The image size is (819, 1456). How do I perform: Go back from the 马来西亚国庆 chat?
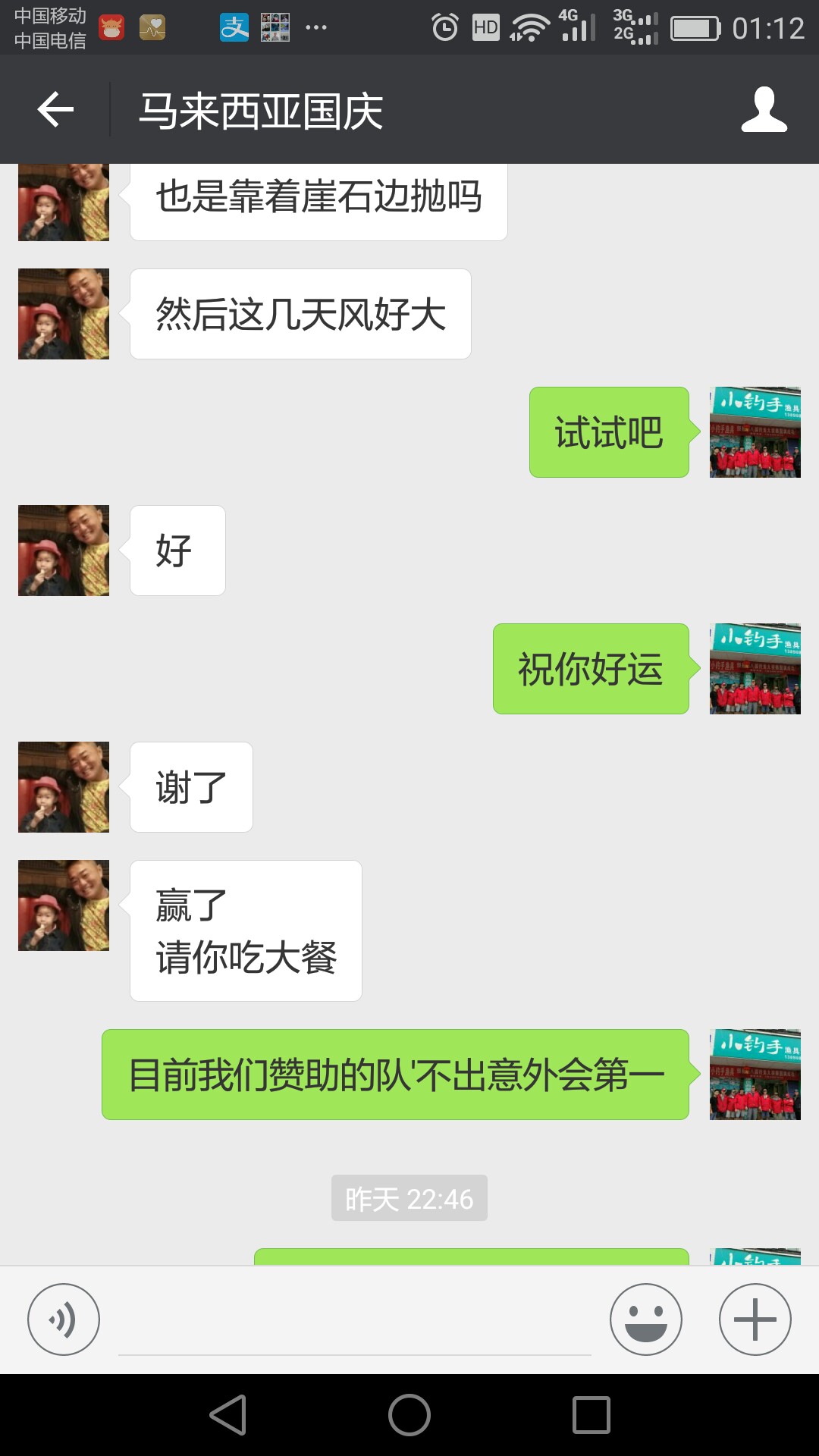click(x=55, y=110)
